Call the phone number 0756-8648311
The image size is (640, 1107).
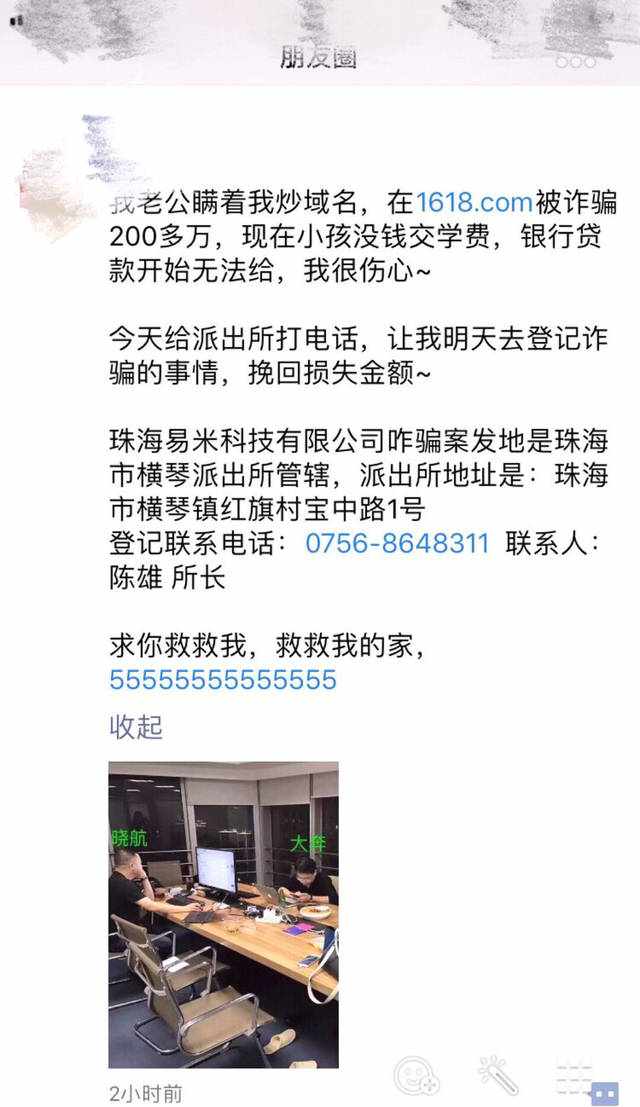pos(397,544)
